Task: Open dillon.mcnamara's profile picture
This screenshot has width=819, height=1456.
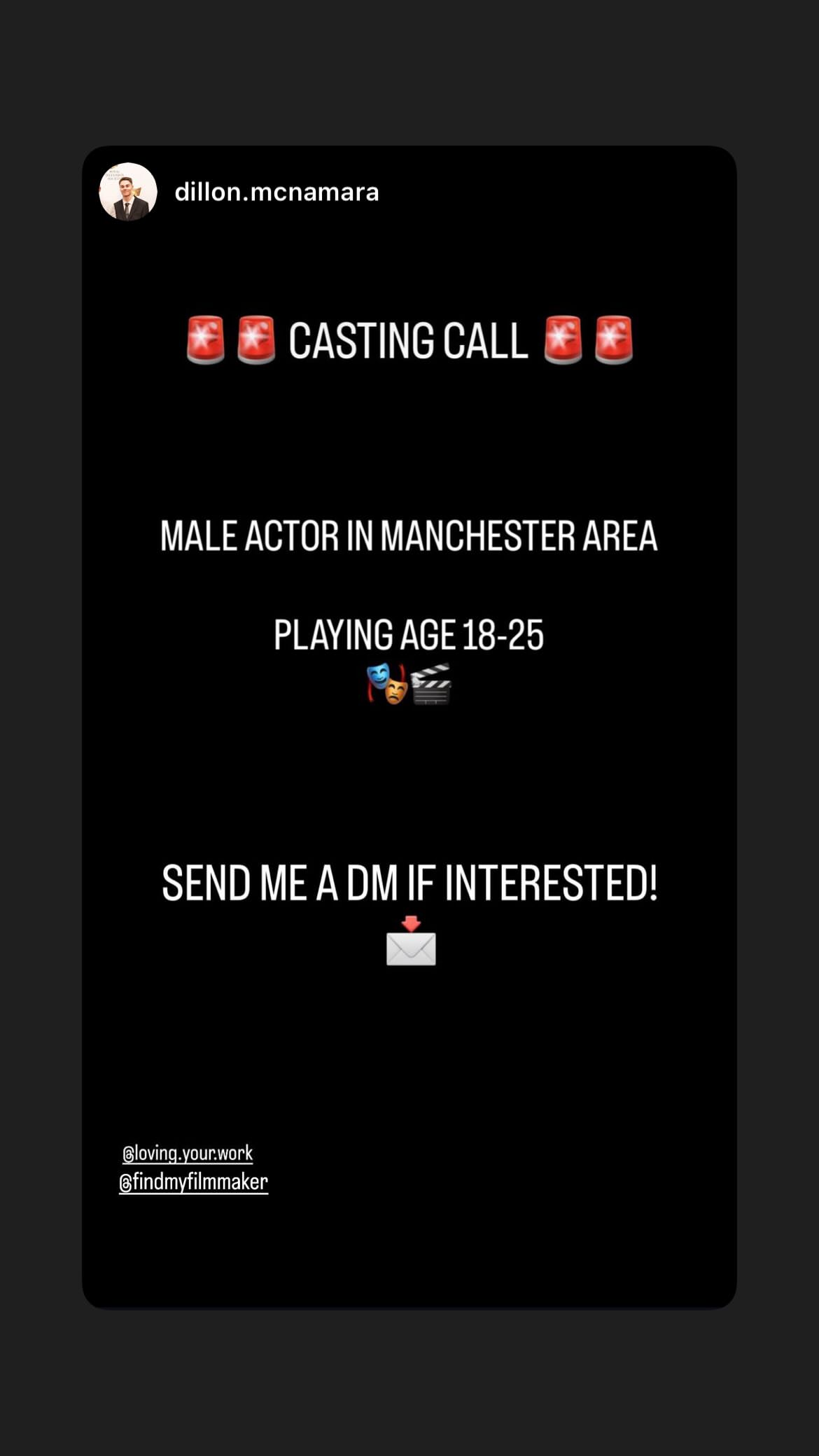Action: [129, 193]
